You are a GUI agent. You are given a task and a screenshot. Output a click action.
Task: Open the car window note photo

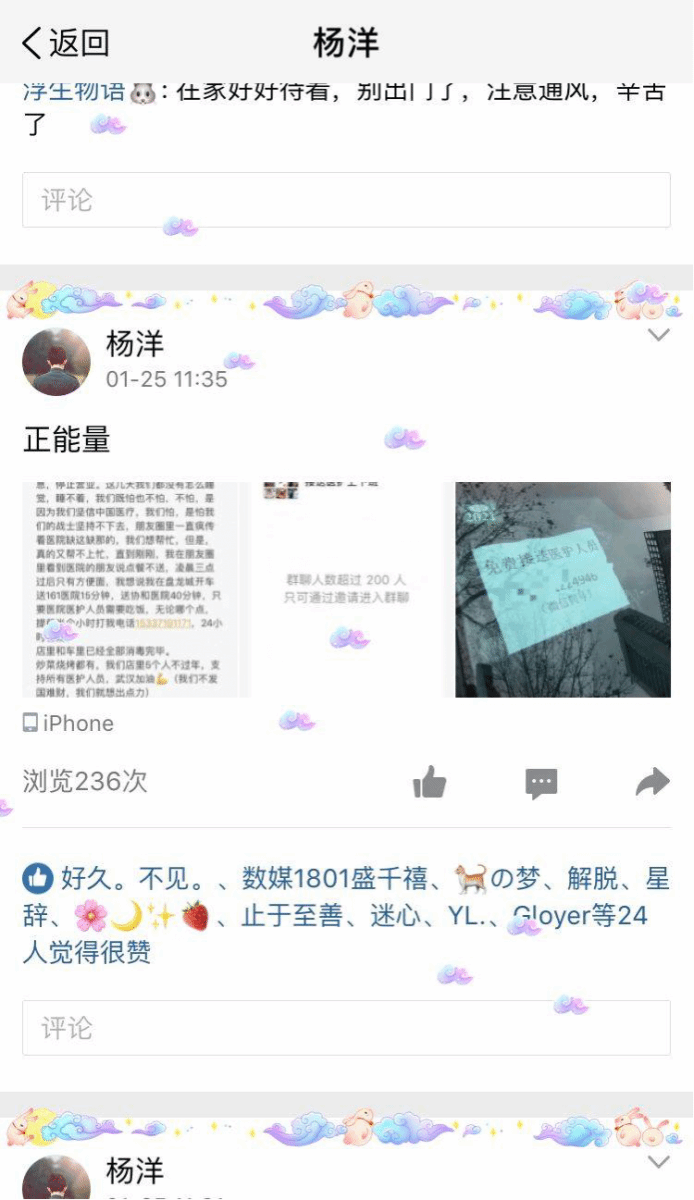coord(563,590)
